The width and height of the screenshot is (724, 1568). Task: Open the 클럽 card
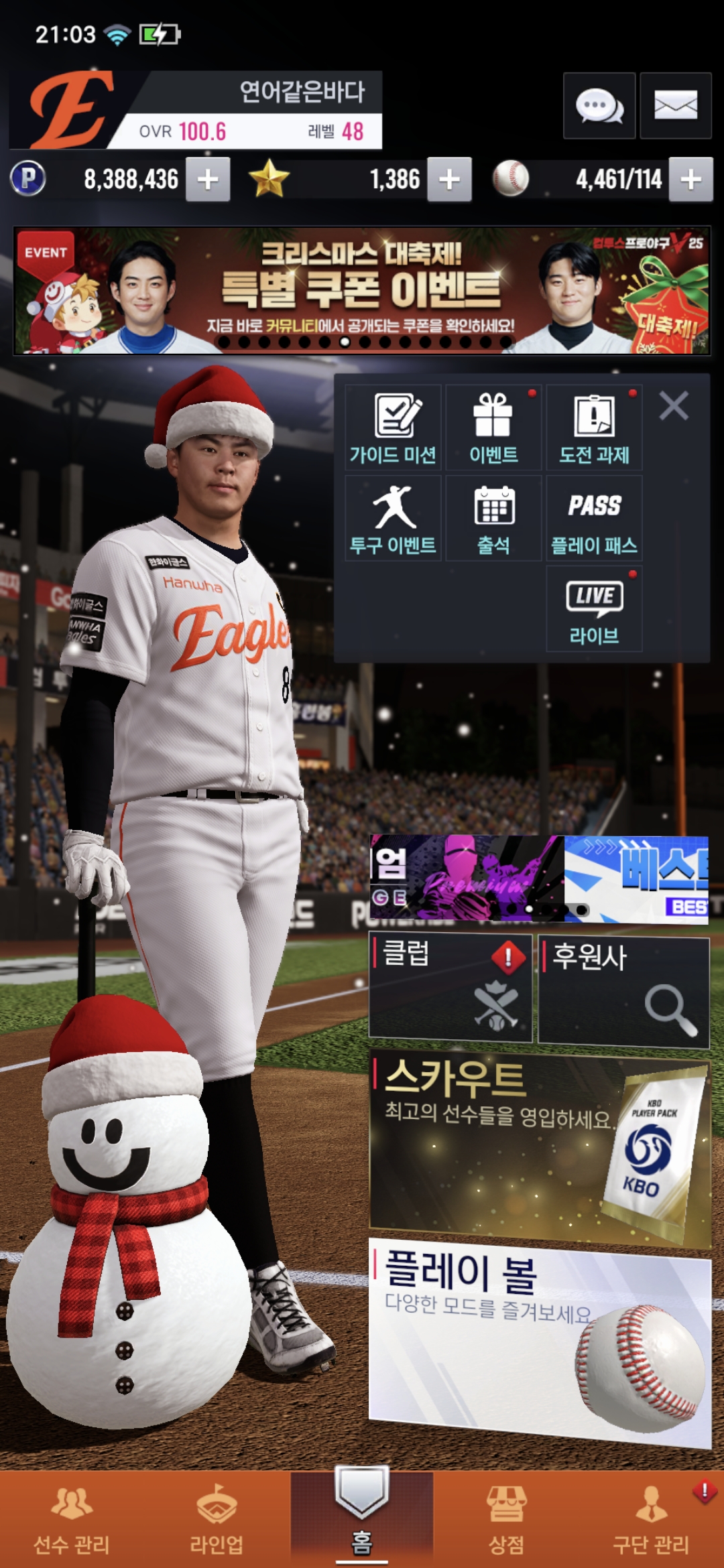(x=450, y=988)
